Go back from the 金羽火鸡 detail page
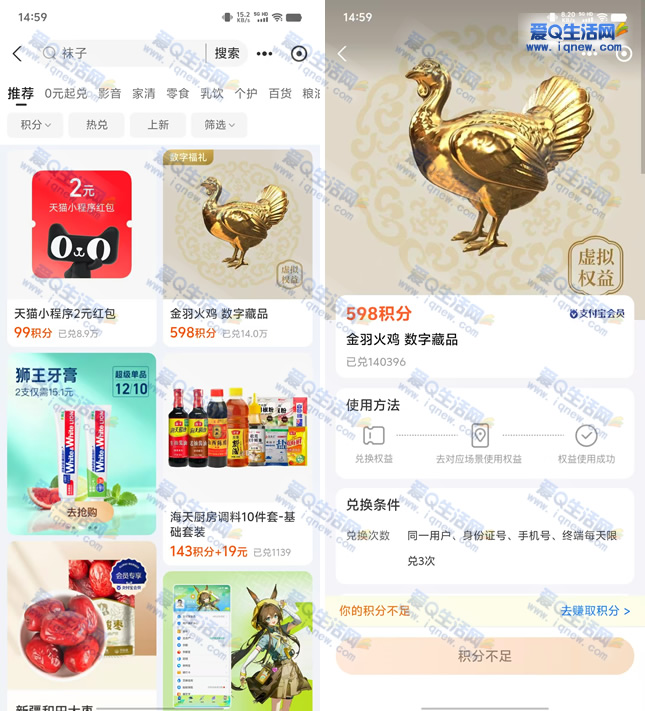645x711 pixels. 342,54
